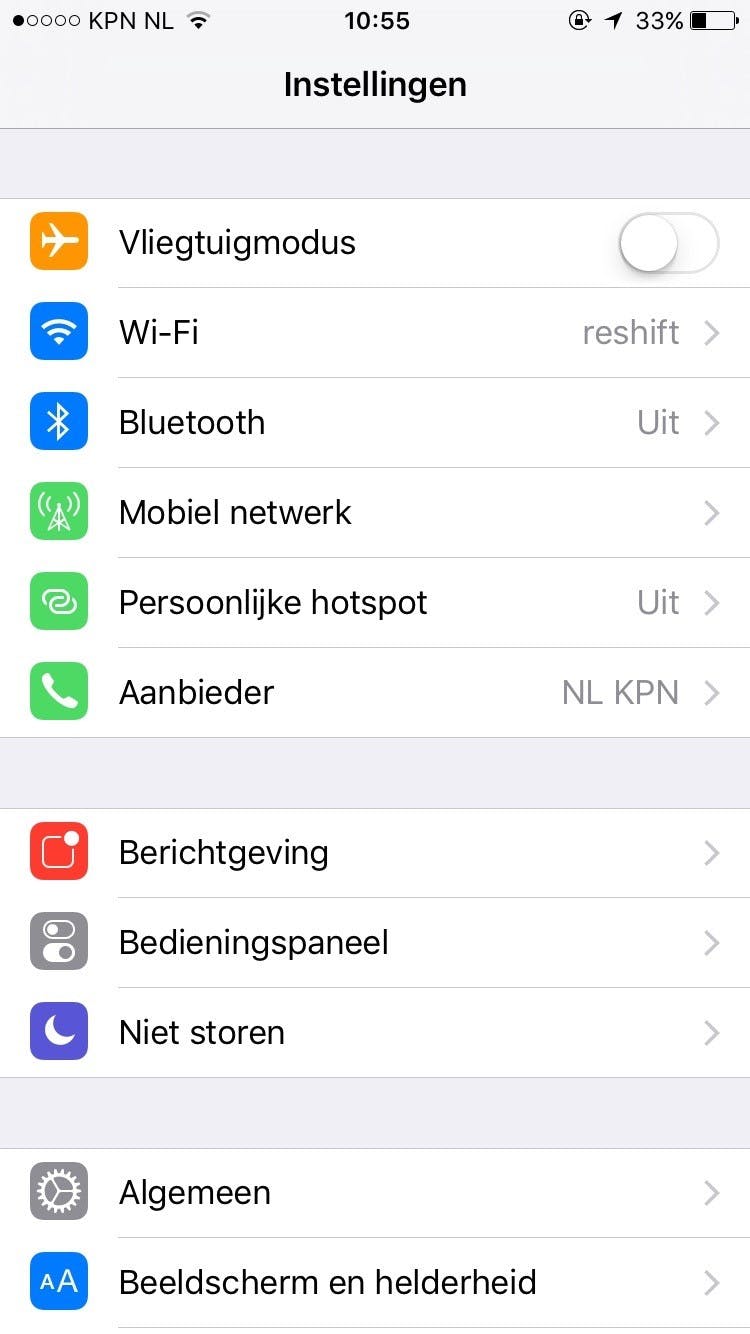Screen dimensions: 750x1334
Task: Select the Aanbieder row
Action: (x=375, y=693)
